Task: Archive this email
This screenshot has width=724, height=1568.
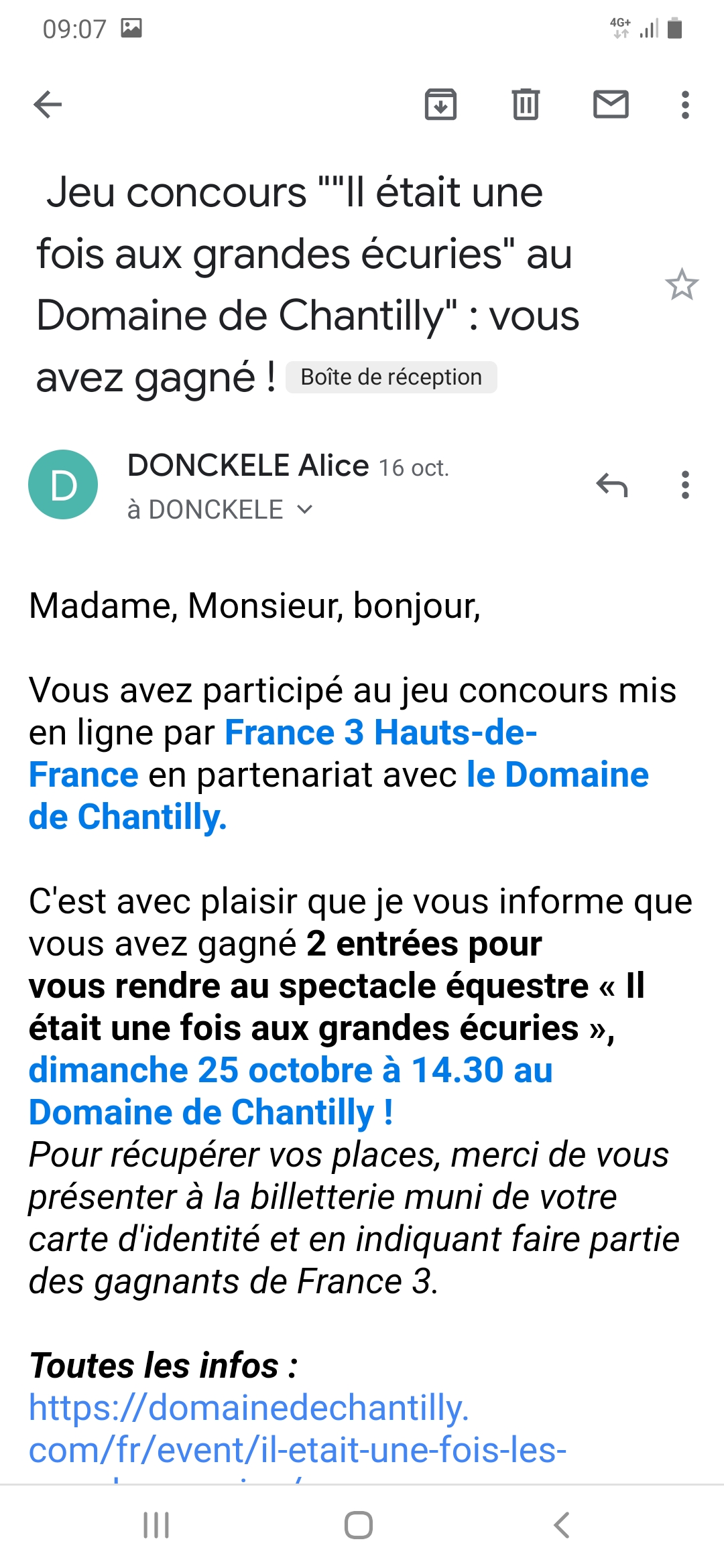Action: click(x=440, y=105)
